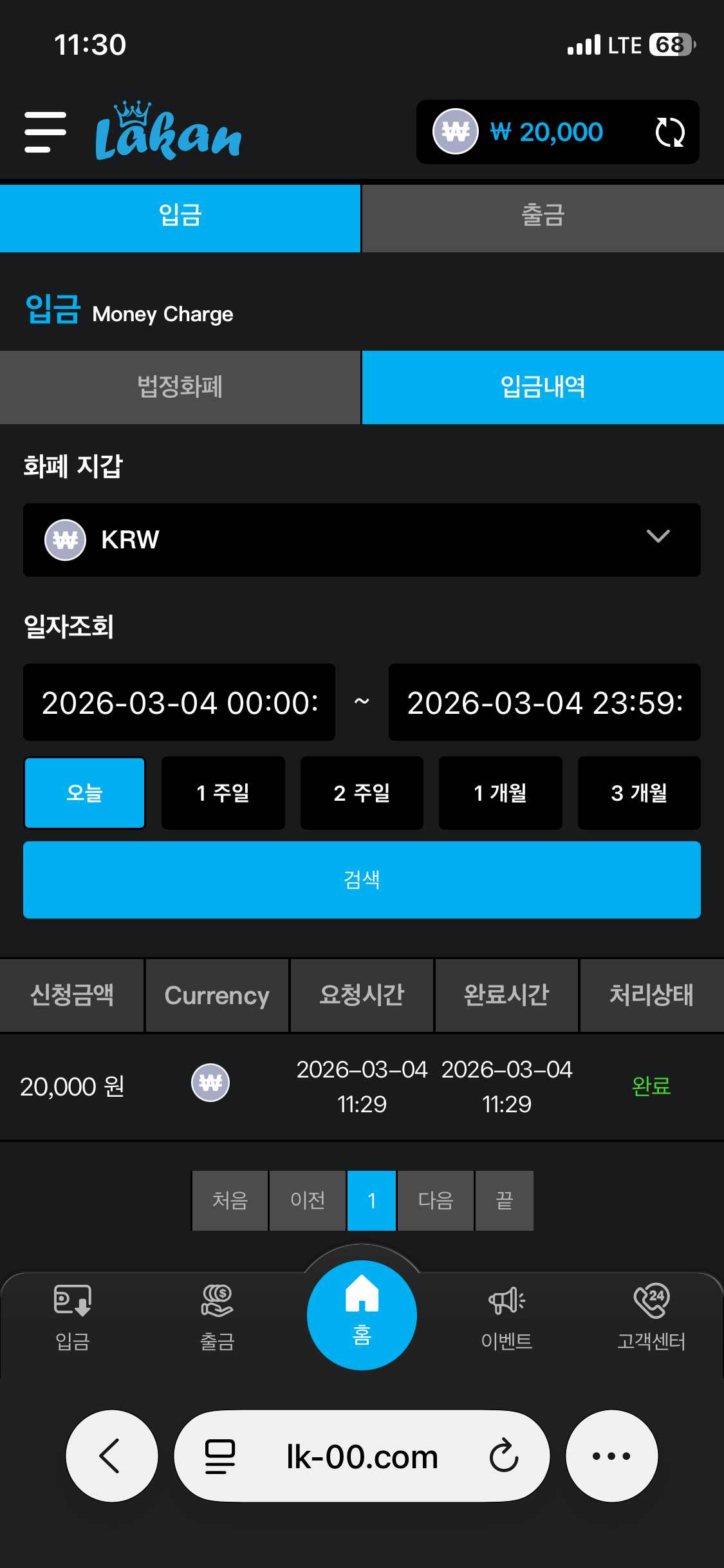
Task: Open the hamburger drawer menu
Action: click(x=45, y=132)
